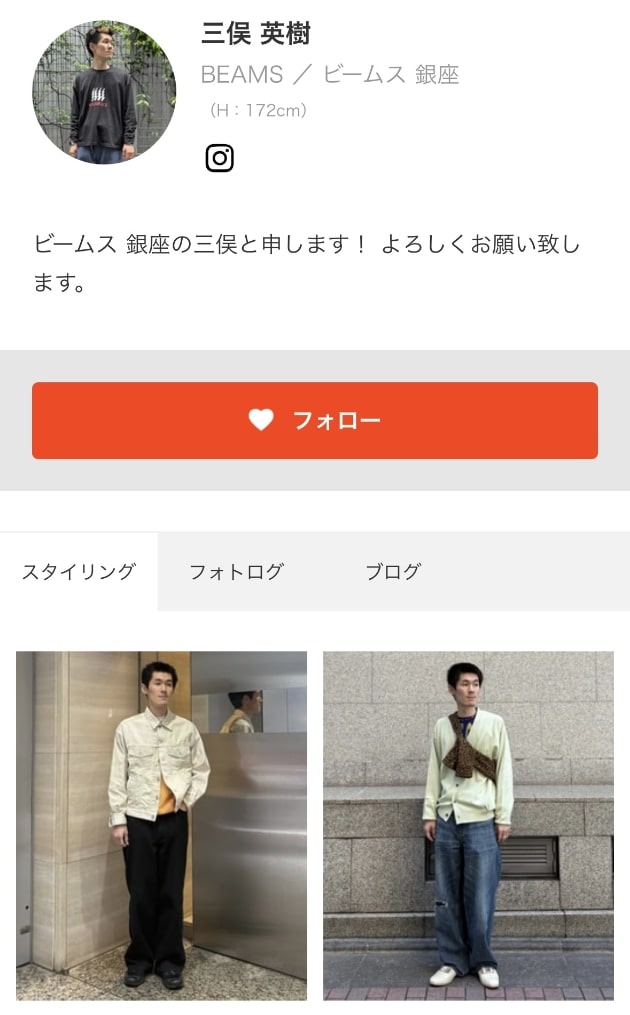Switch to the スタイリング tab
The image size is (630, 1015).
point(79,572)
